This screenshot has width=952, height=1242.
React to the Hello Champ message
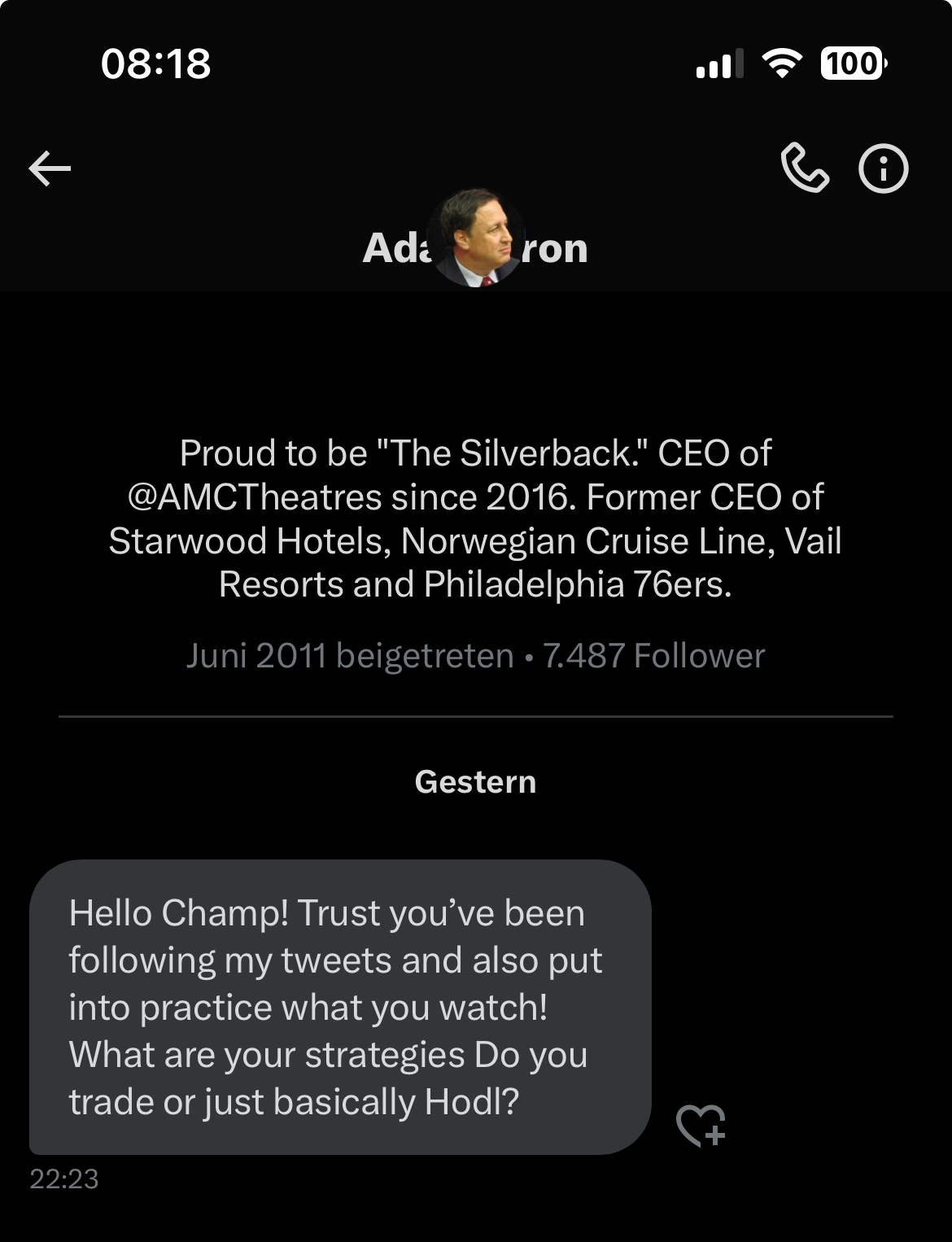(x=701, y=1126)
